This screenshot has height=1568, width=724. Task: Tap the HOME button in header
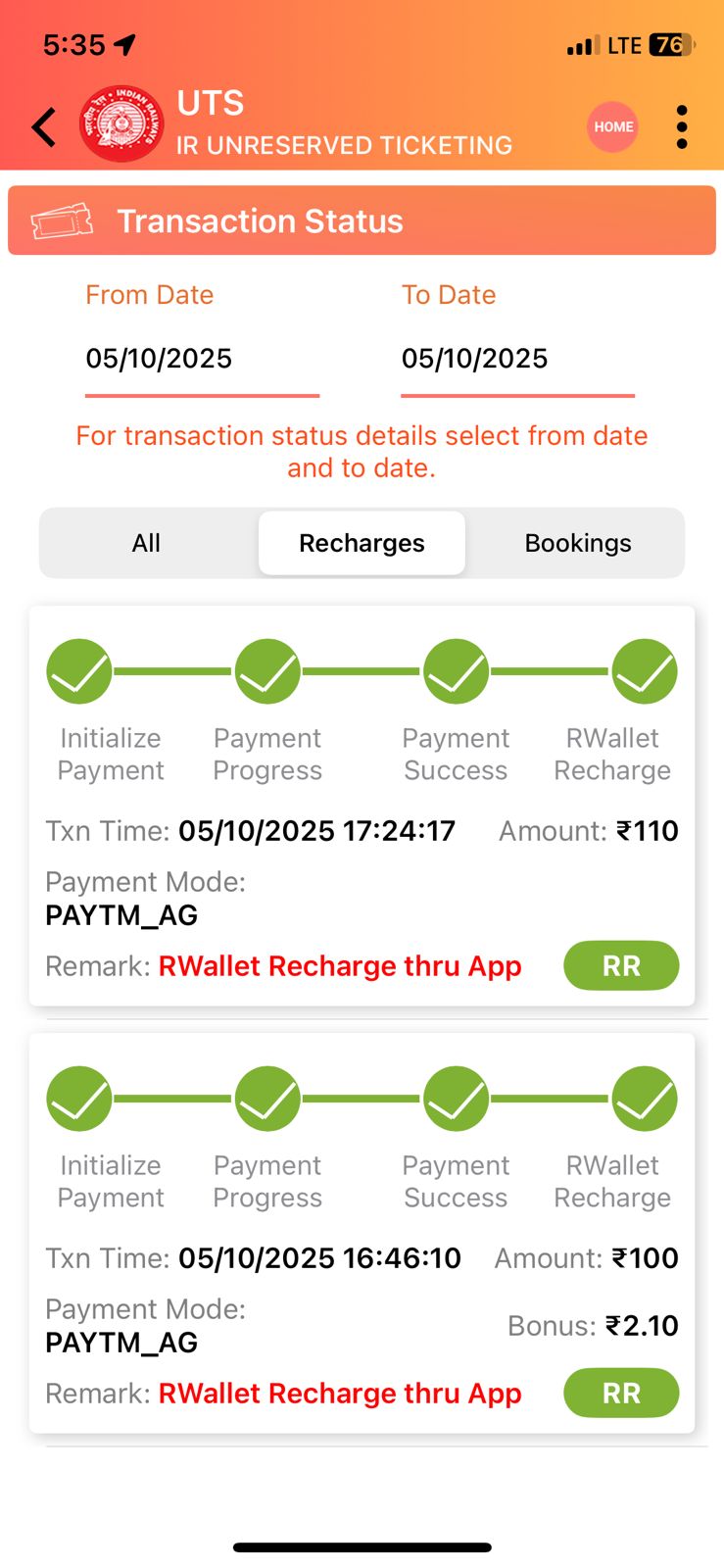click(x=613, y=127)
